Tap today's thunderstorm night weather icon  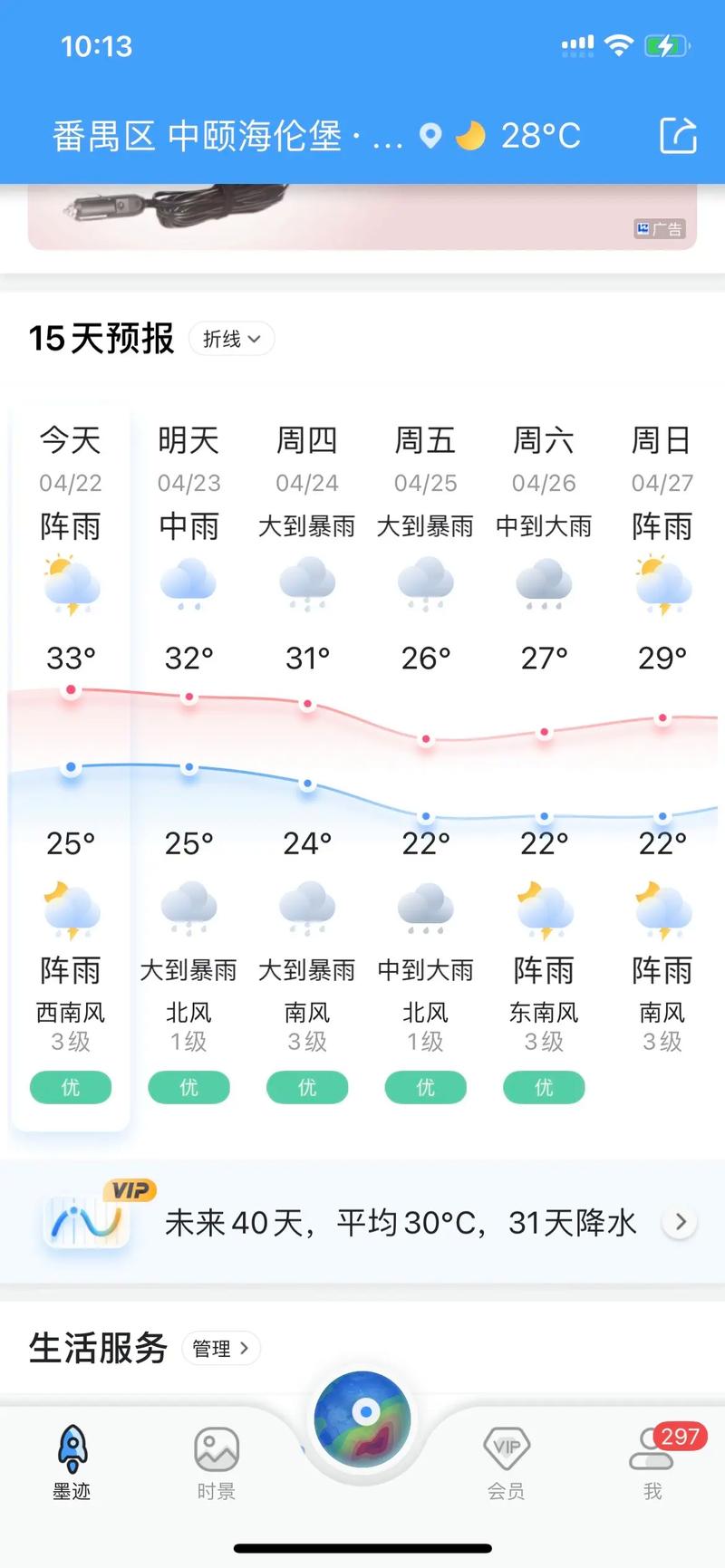(x=71, y=910)
